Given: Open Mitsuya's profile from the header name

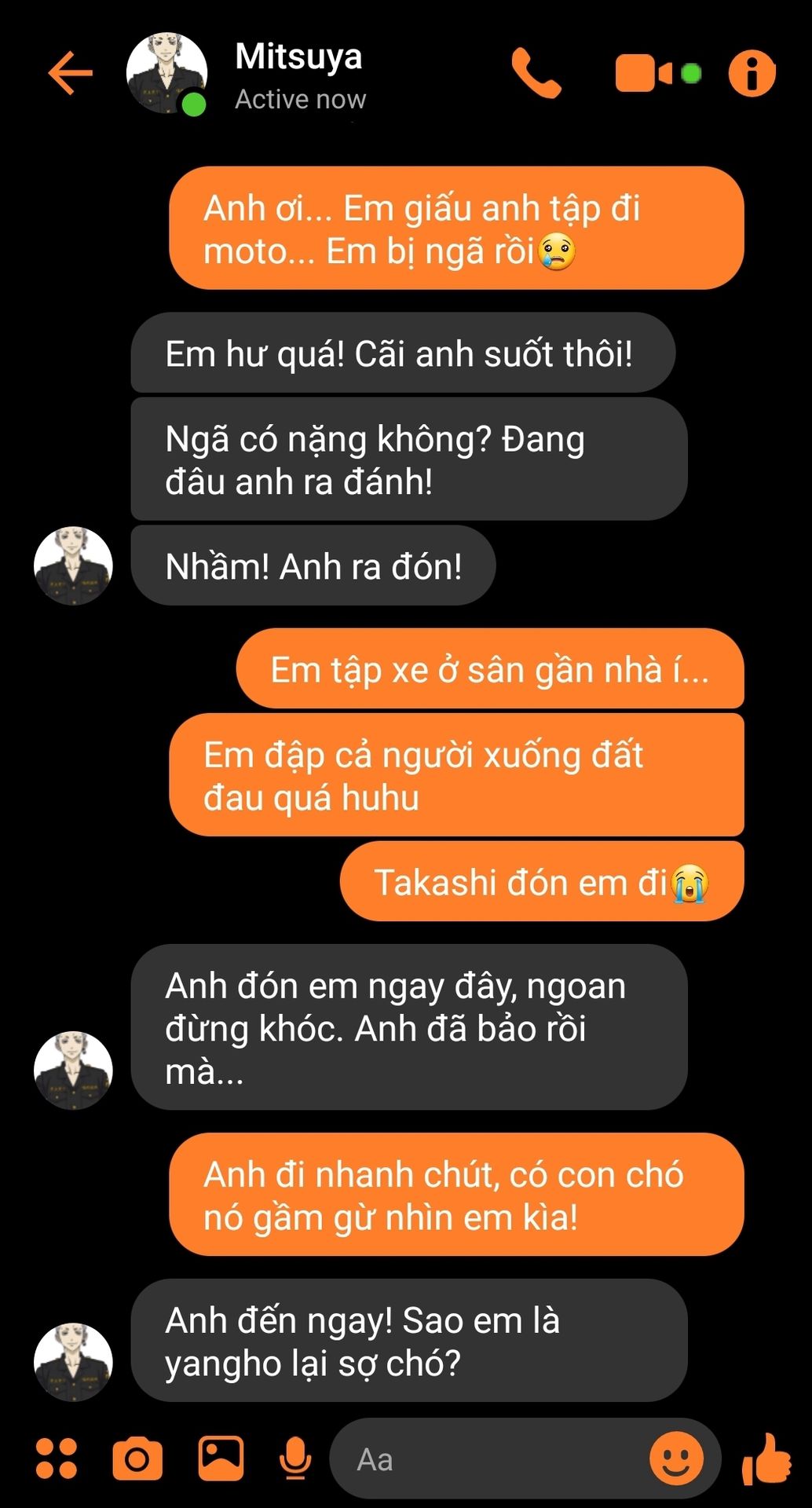Looking at the screenshot, I should [298, 57].
